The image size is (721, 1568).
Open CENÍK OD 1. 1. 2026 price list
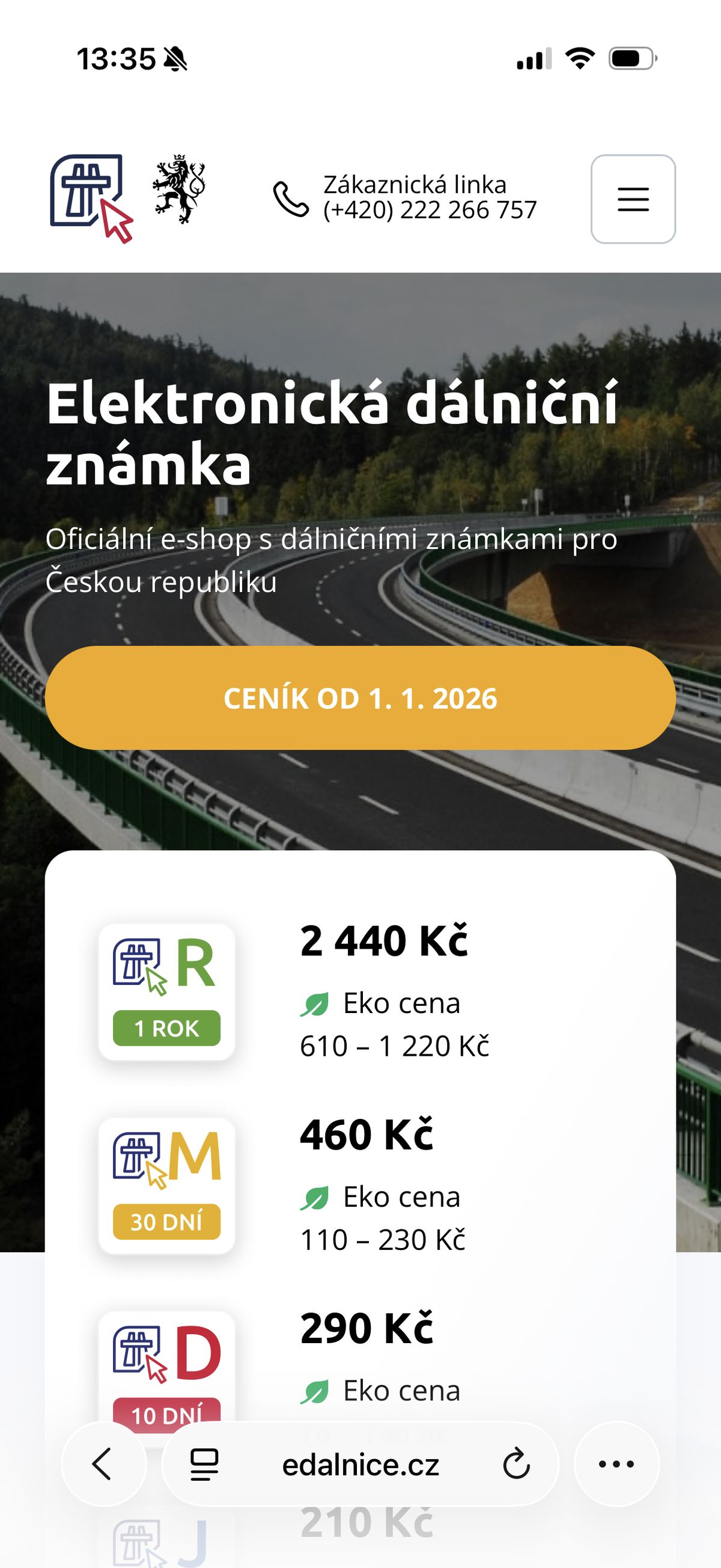[360, 698]
